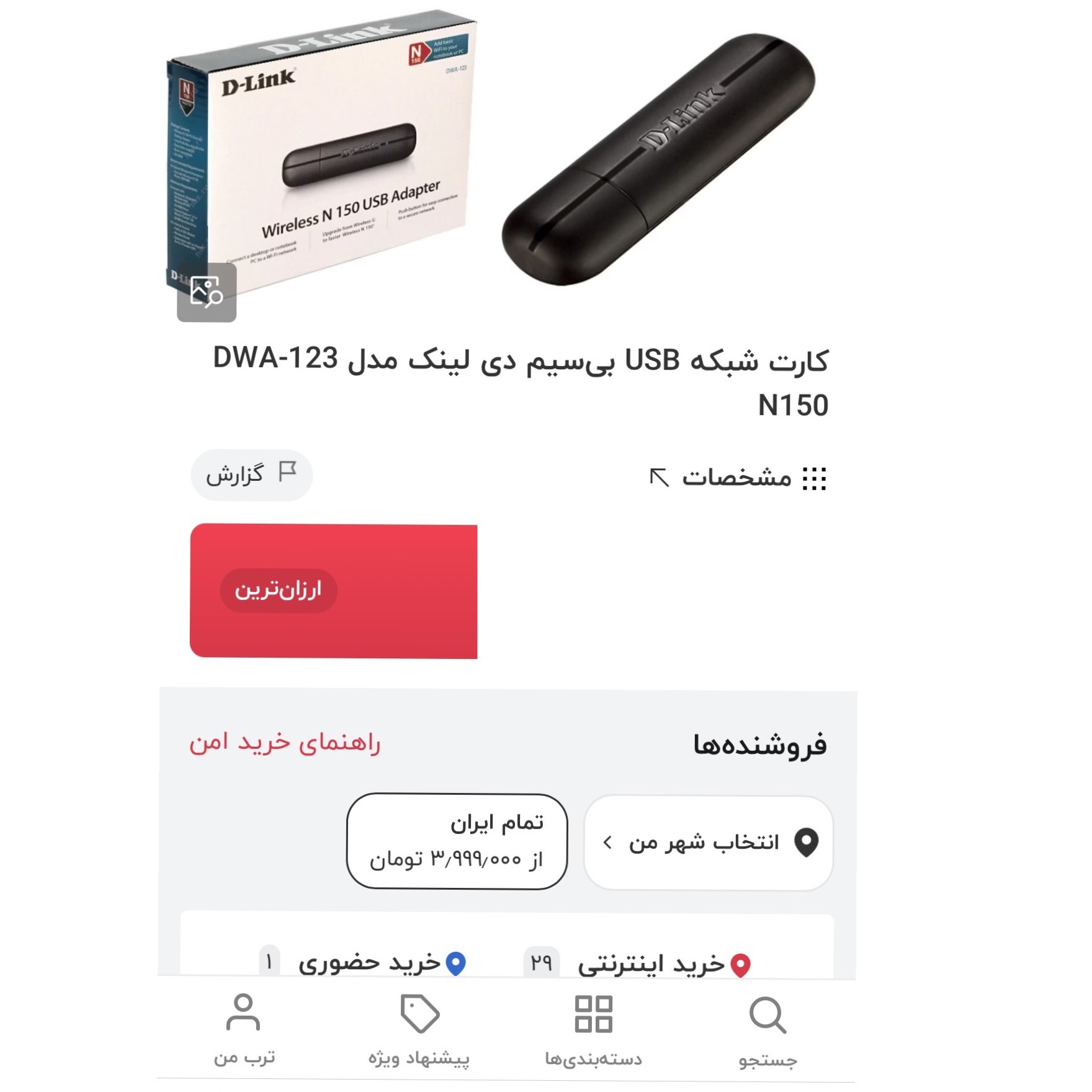Viewport: 1092px width, 1092px height.
Task: Open the image search icon on product photo
Action: coord(206,293)
